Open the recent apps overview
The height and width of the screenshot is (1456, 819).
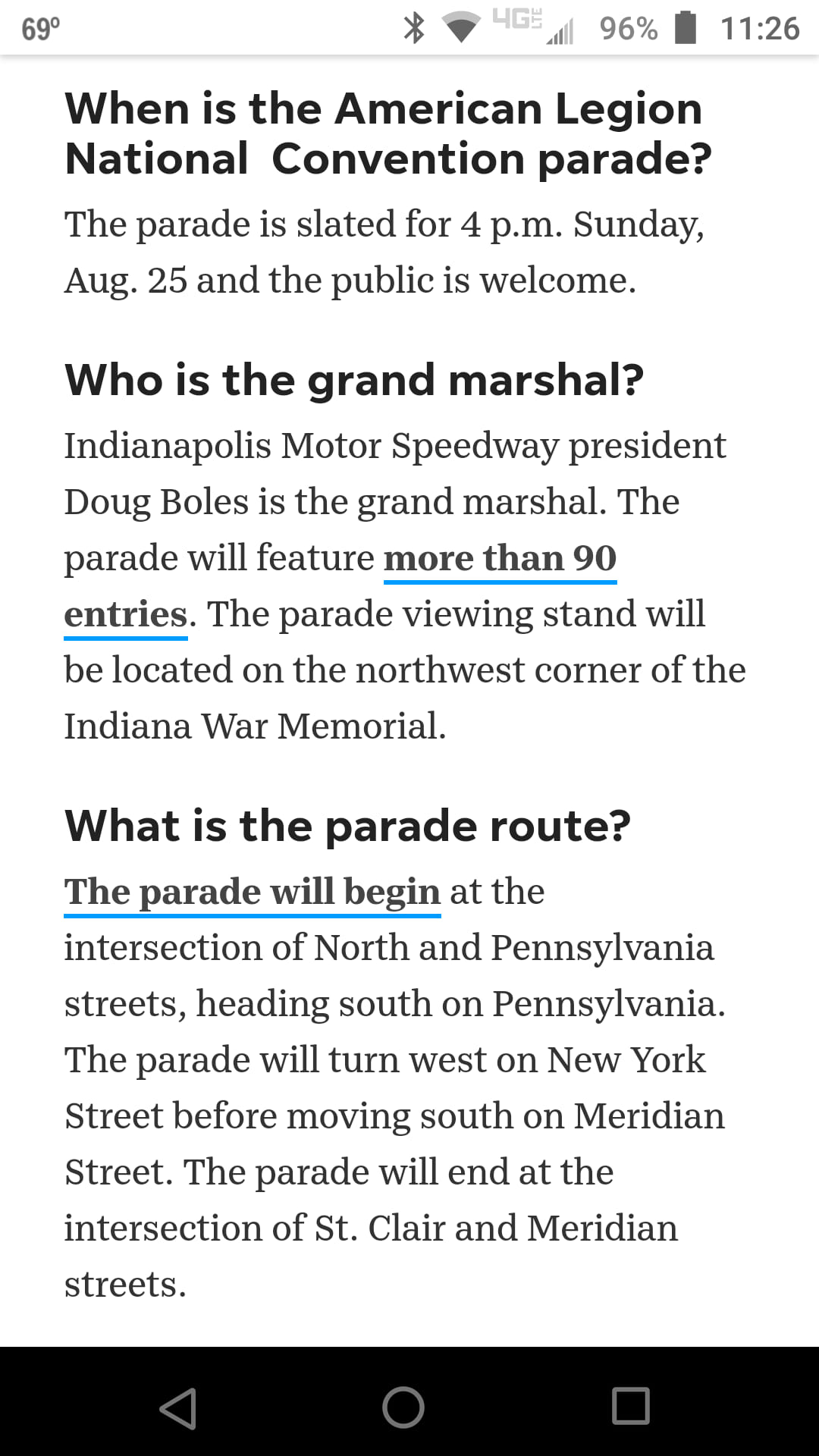[x=631, y=1407]
